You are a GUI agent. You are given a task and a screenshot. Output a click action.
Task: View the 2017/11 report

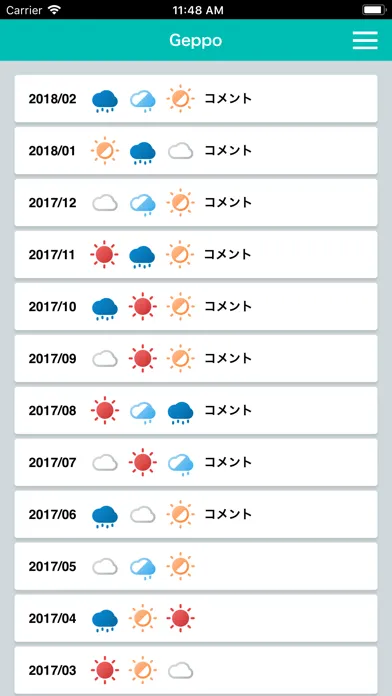coord(196,254)
